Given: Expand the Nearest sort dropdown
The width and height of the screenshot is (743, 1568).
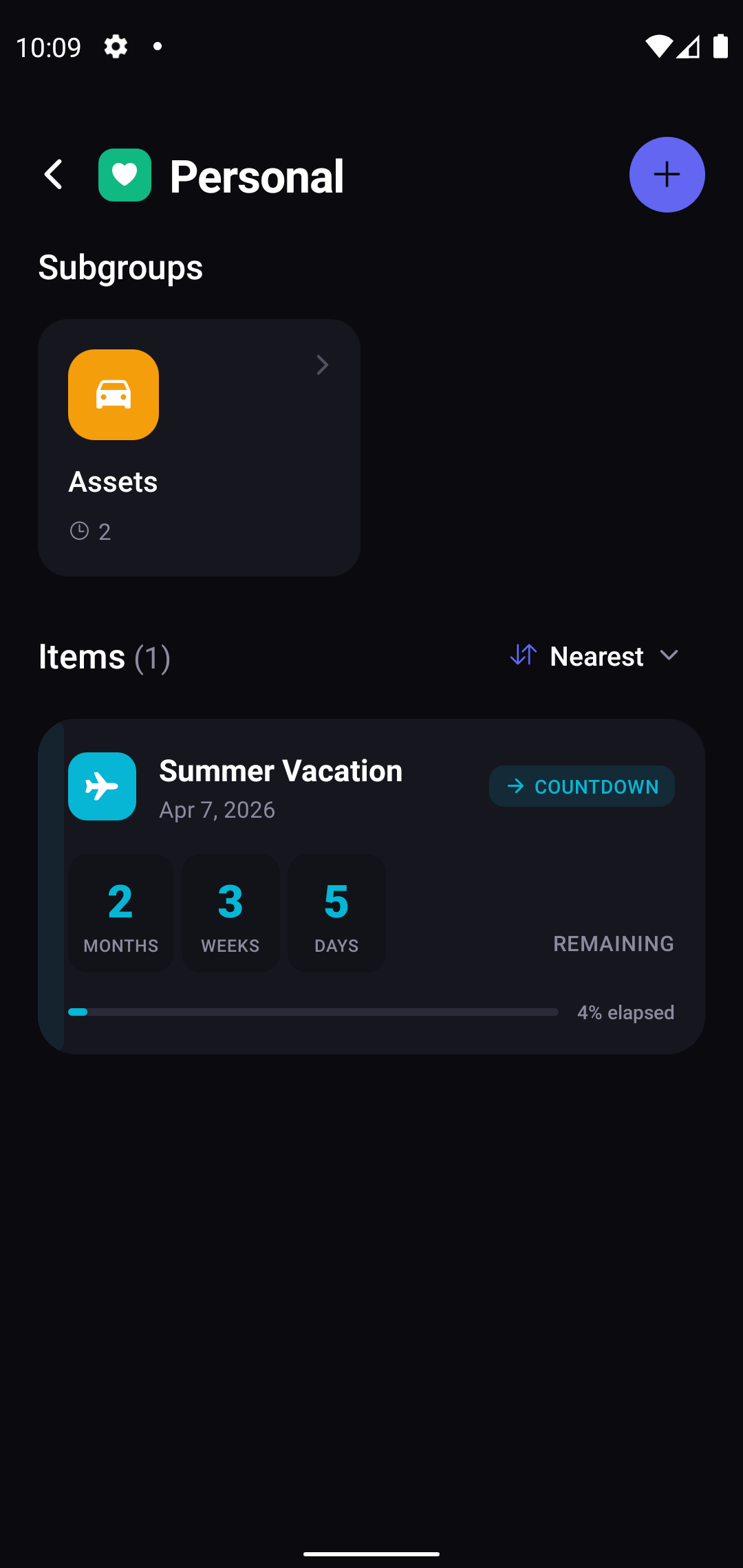Looking at the screenshot, I should [596, 656].
